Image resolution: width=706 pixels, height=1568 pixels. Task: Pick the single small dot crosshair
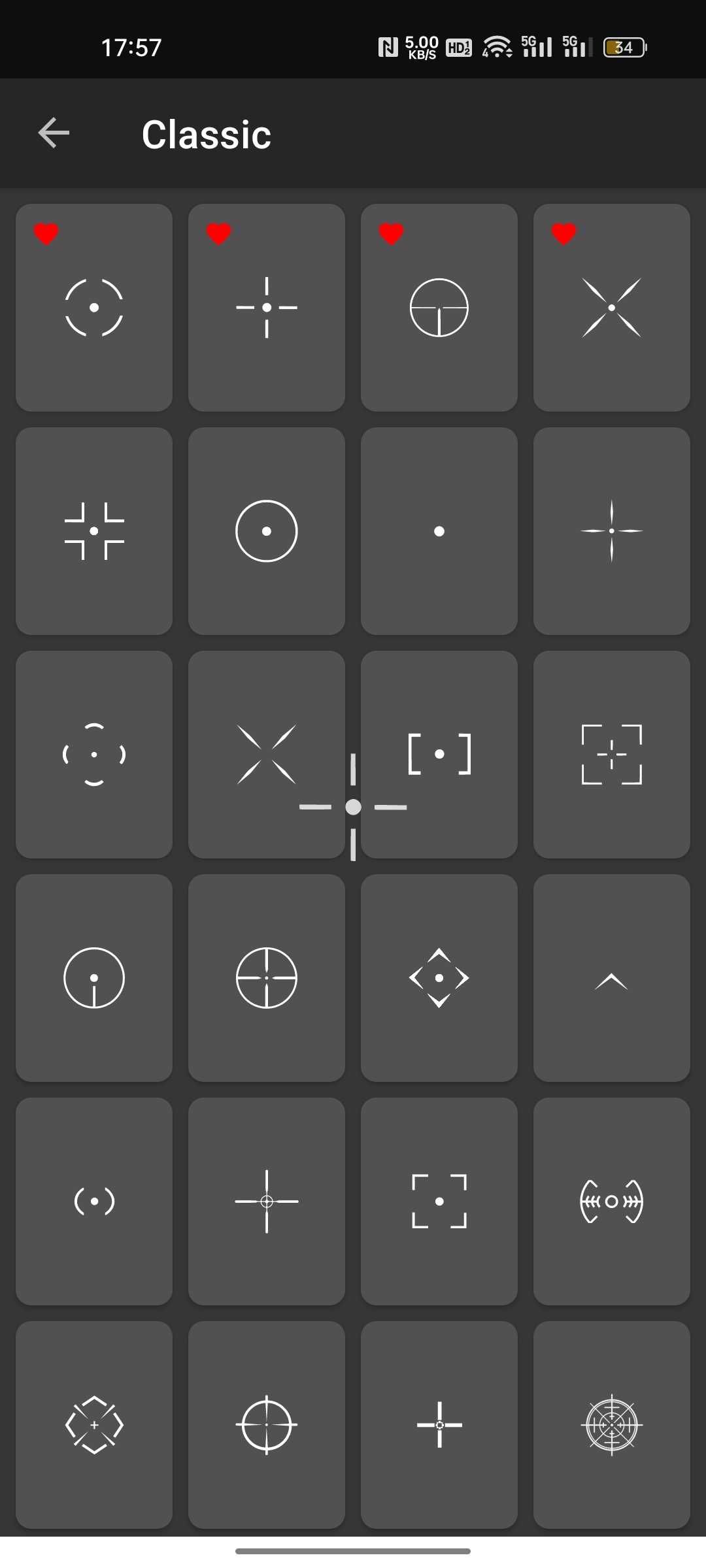[x=439, y=531]
